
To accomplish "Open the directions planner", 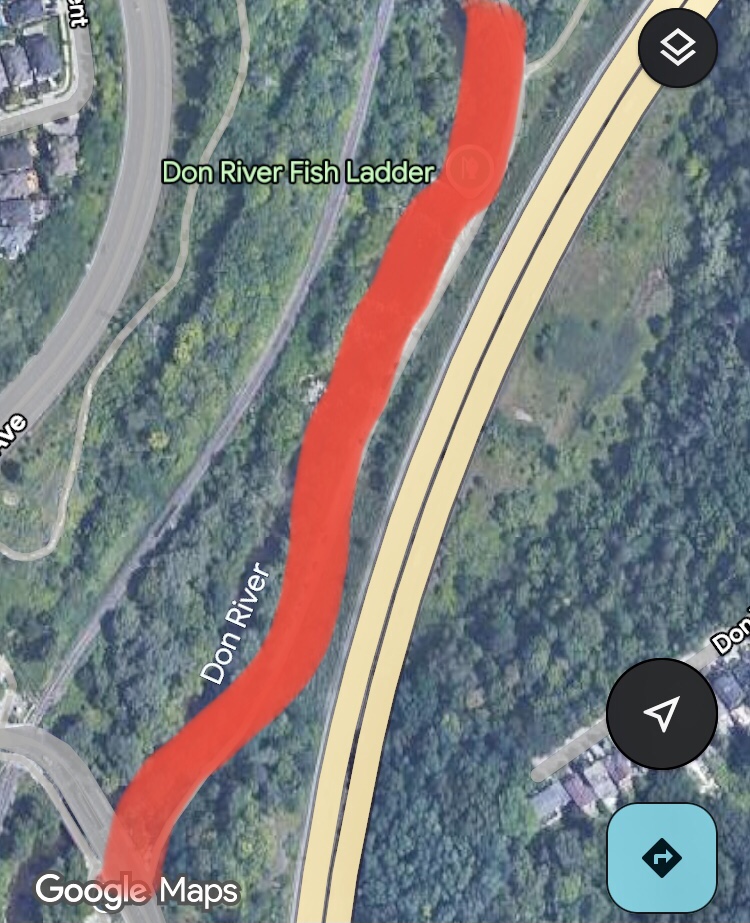I will [661, 857].
